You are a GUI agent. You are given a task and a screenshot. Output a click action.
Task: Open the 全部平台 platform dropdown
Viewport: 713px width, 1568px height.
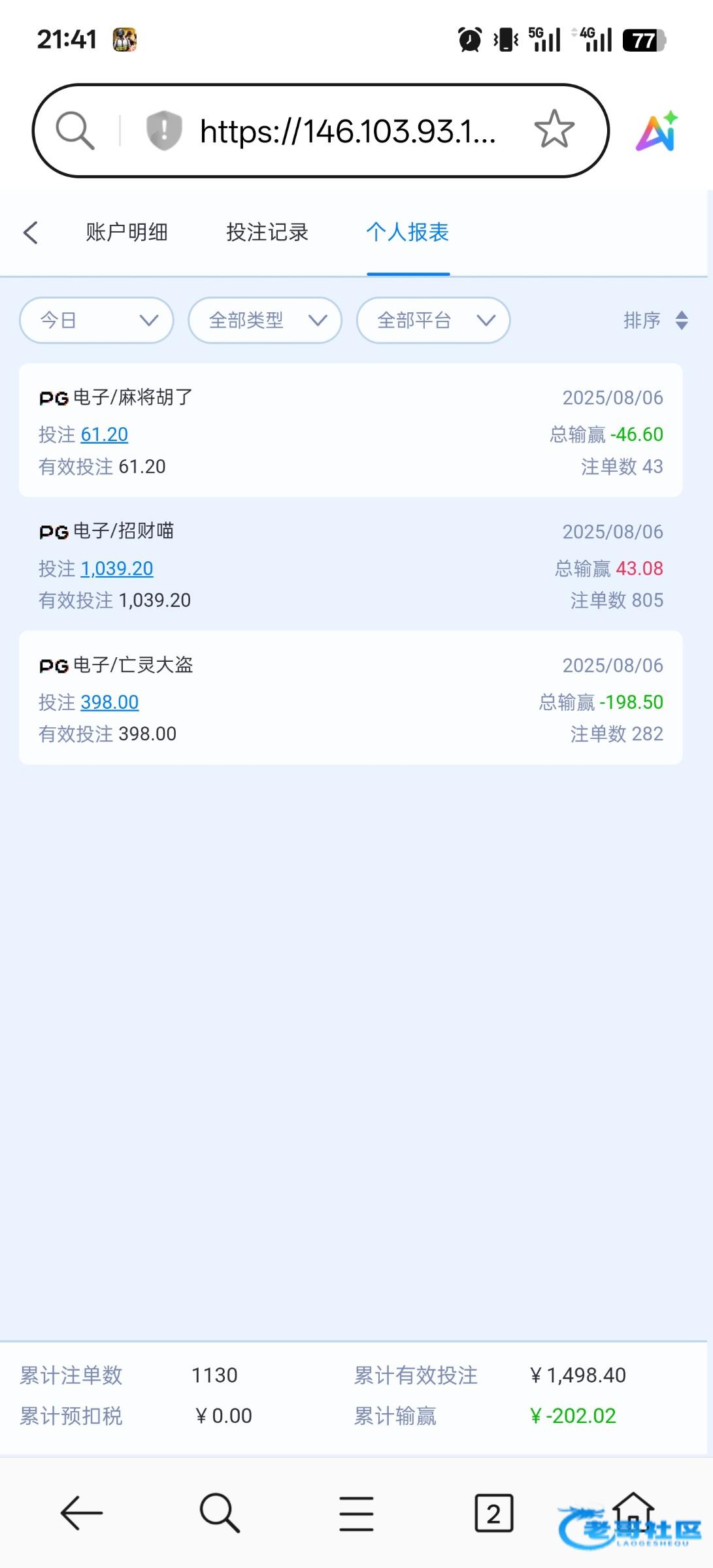click(433, 320)
